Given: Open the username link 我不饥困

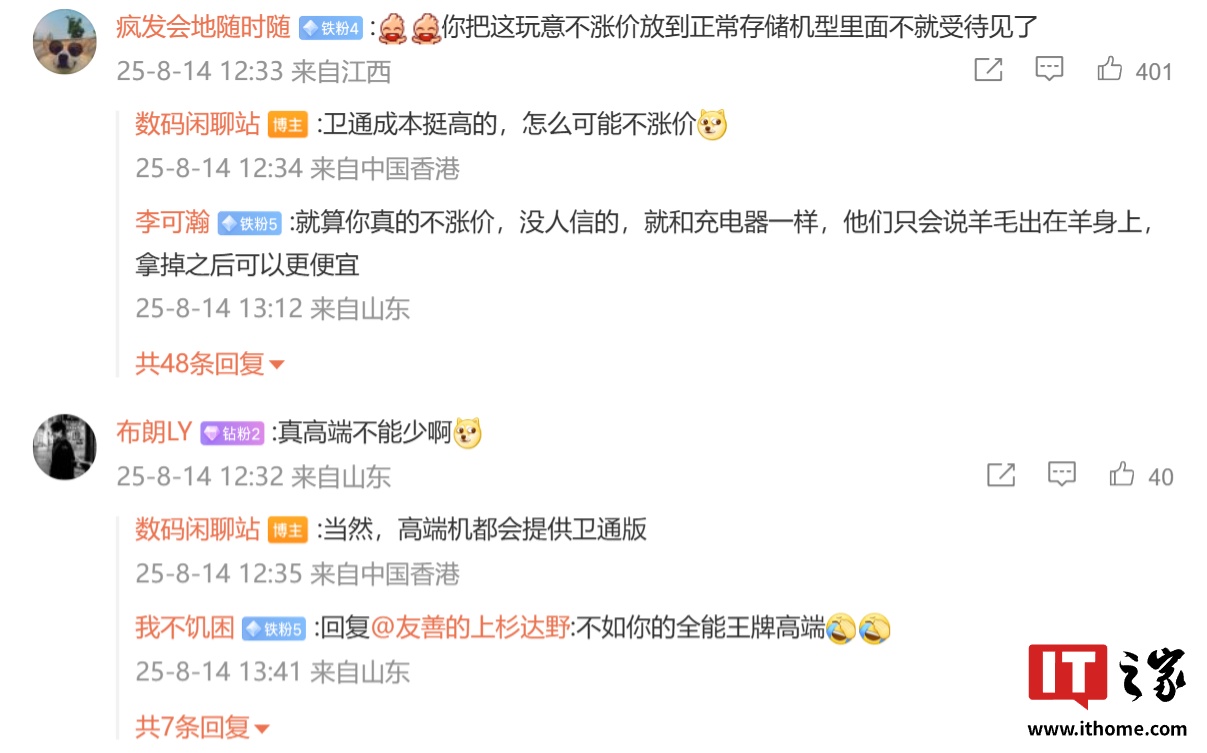Looking at the screenshot, I should [185, 627].
